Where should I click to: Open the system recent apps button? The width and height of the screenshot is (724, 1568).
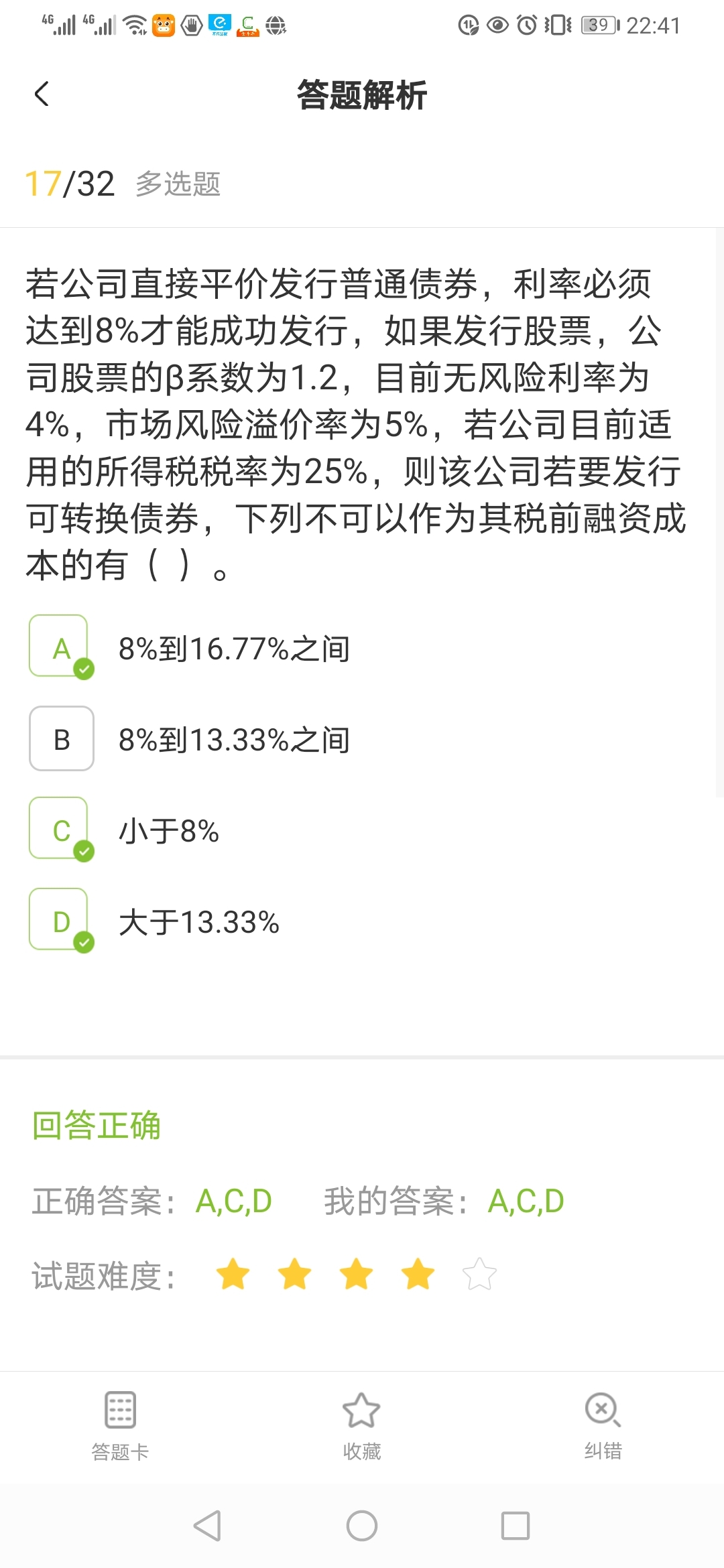[x=516, y=1526]
